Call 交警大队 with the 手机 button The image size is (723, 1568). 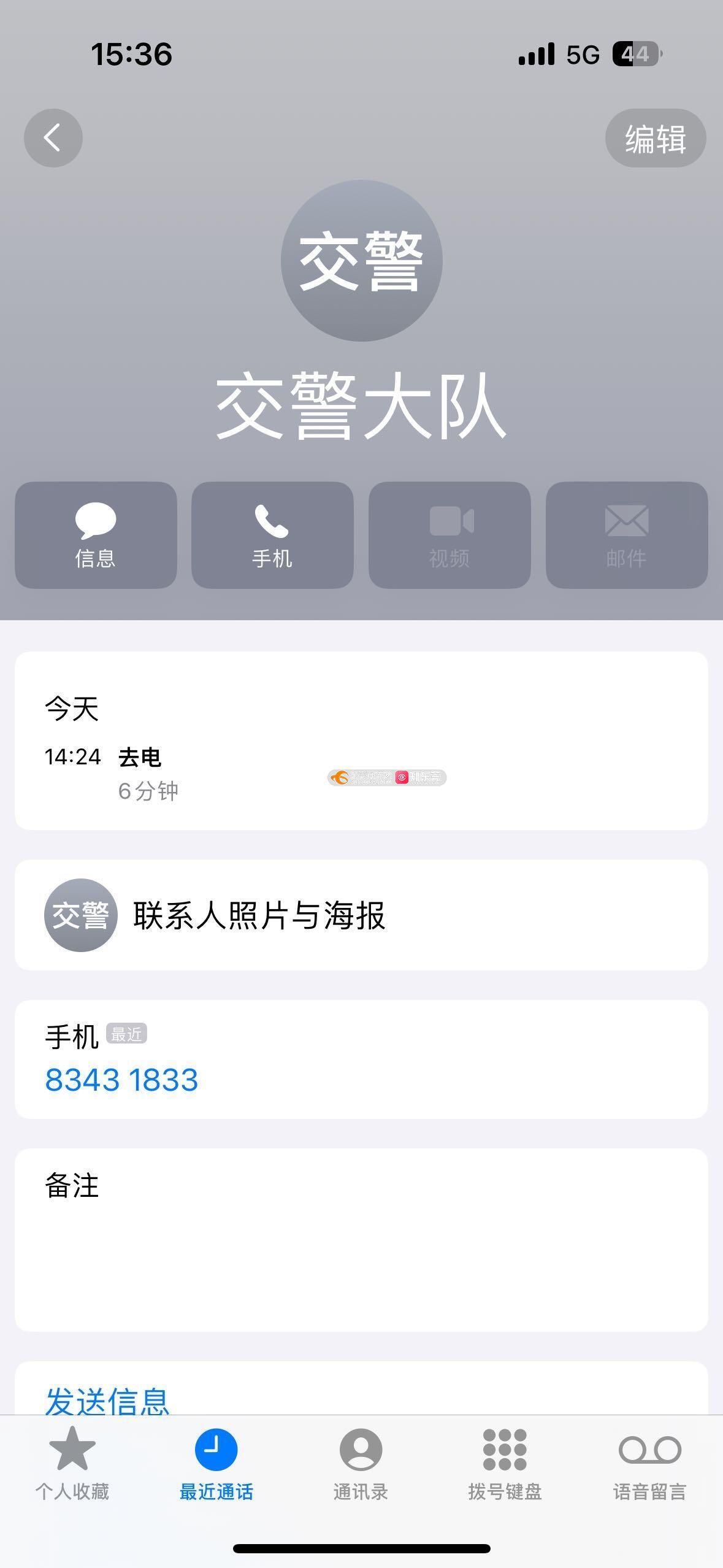click(272, 535)
